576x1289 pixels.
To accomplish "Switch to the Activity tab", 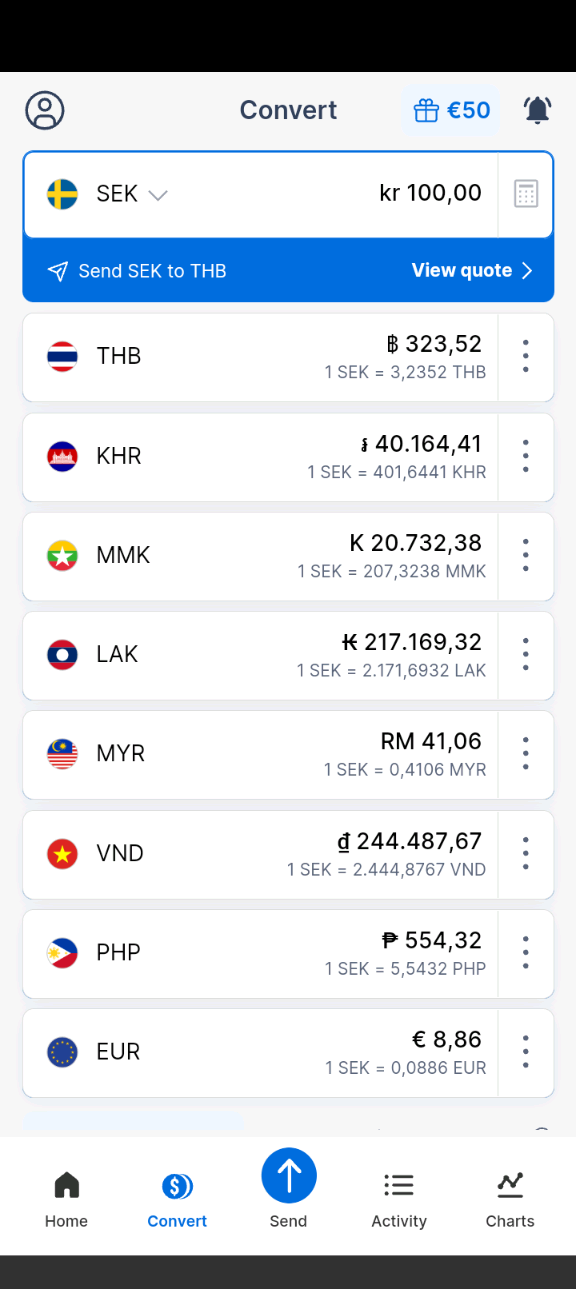I will [399, 1199].
